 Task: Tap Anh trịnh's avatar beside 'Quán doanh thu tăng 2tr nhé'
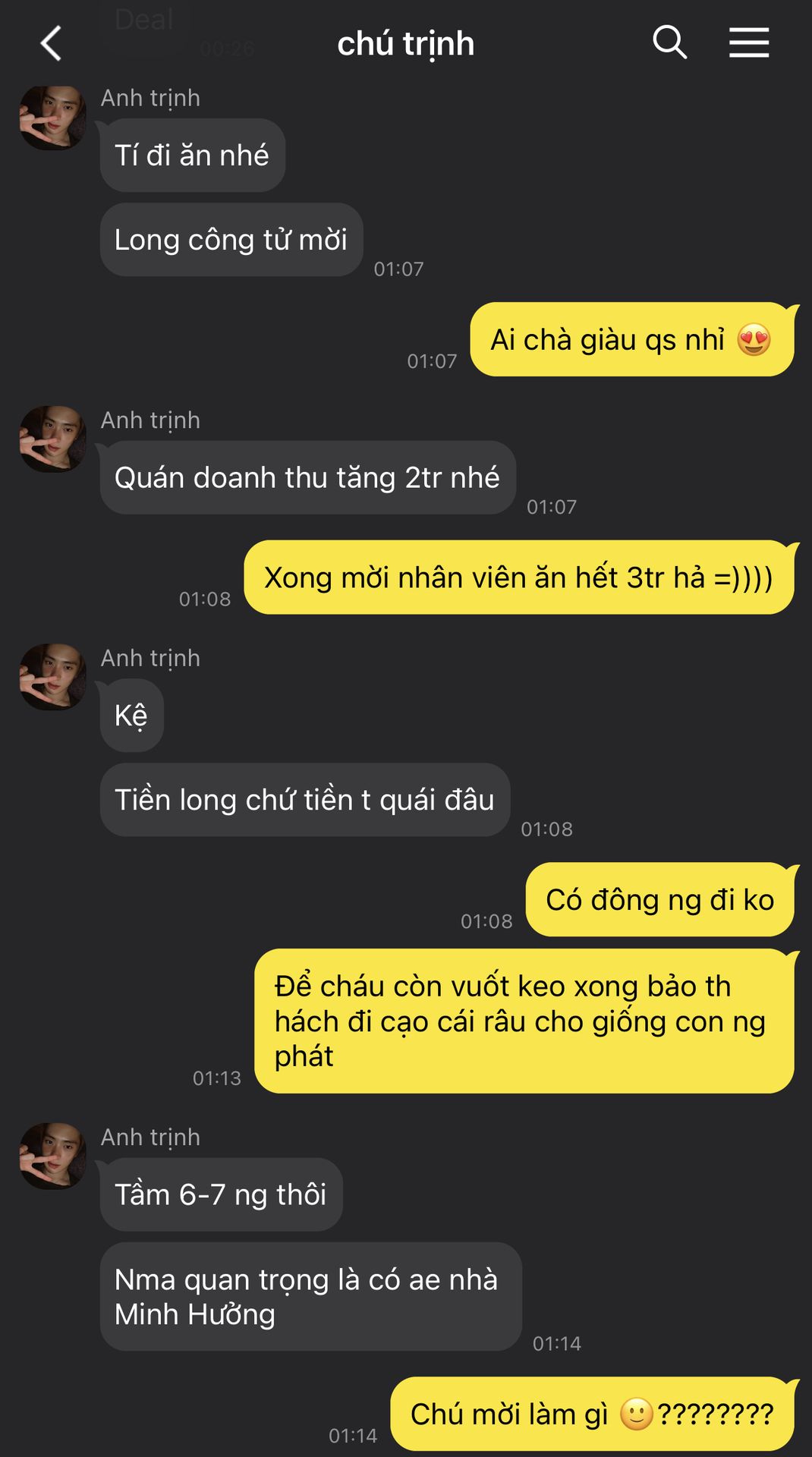click(52, 439)
